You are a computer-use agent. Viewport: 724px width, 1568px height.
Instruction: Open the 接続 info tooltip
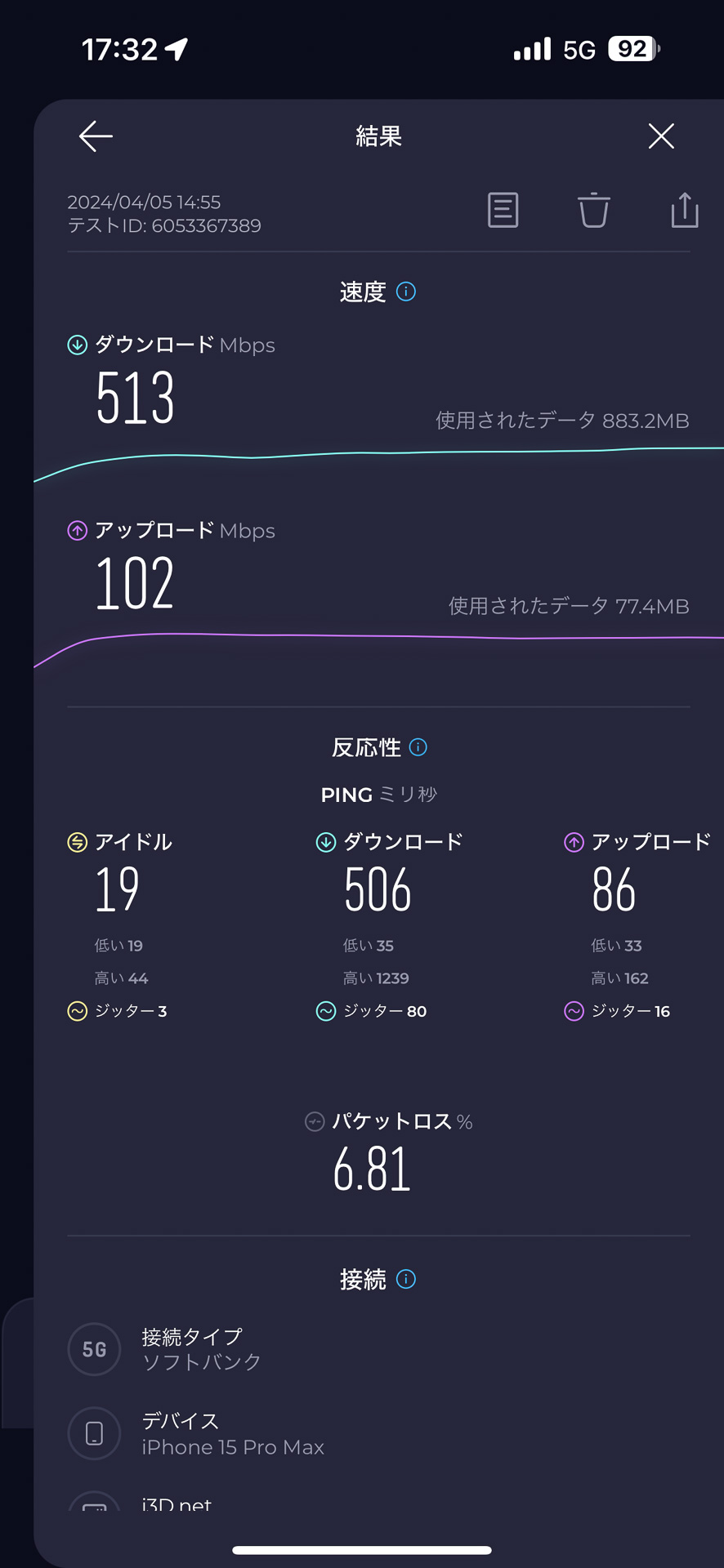coord(405,1279)
